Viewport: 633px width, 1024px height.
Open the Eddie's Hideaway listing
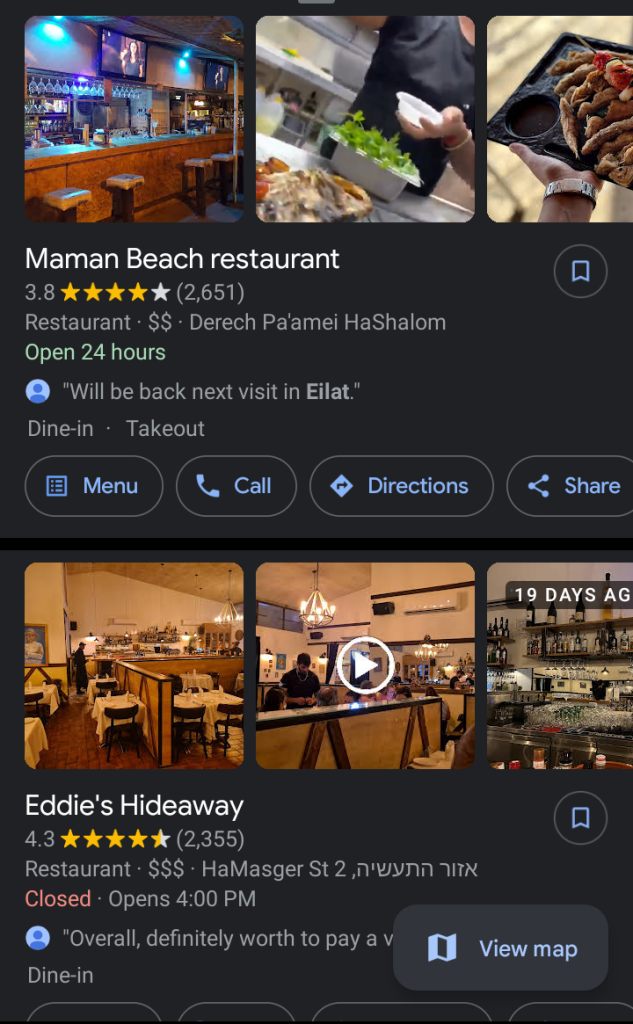coord(134,806)
